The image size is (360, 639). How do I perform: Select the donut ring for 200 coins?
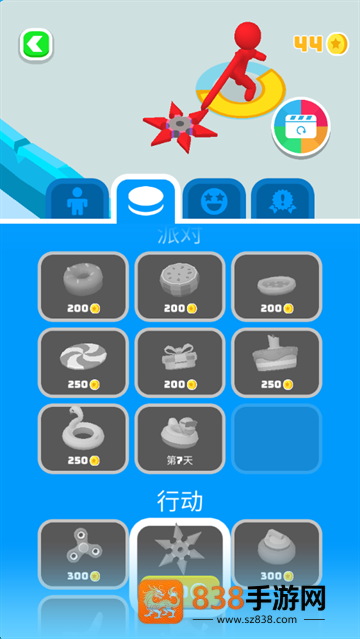pos(83,286)
